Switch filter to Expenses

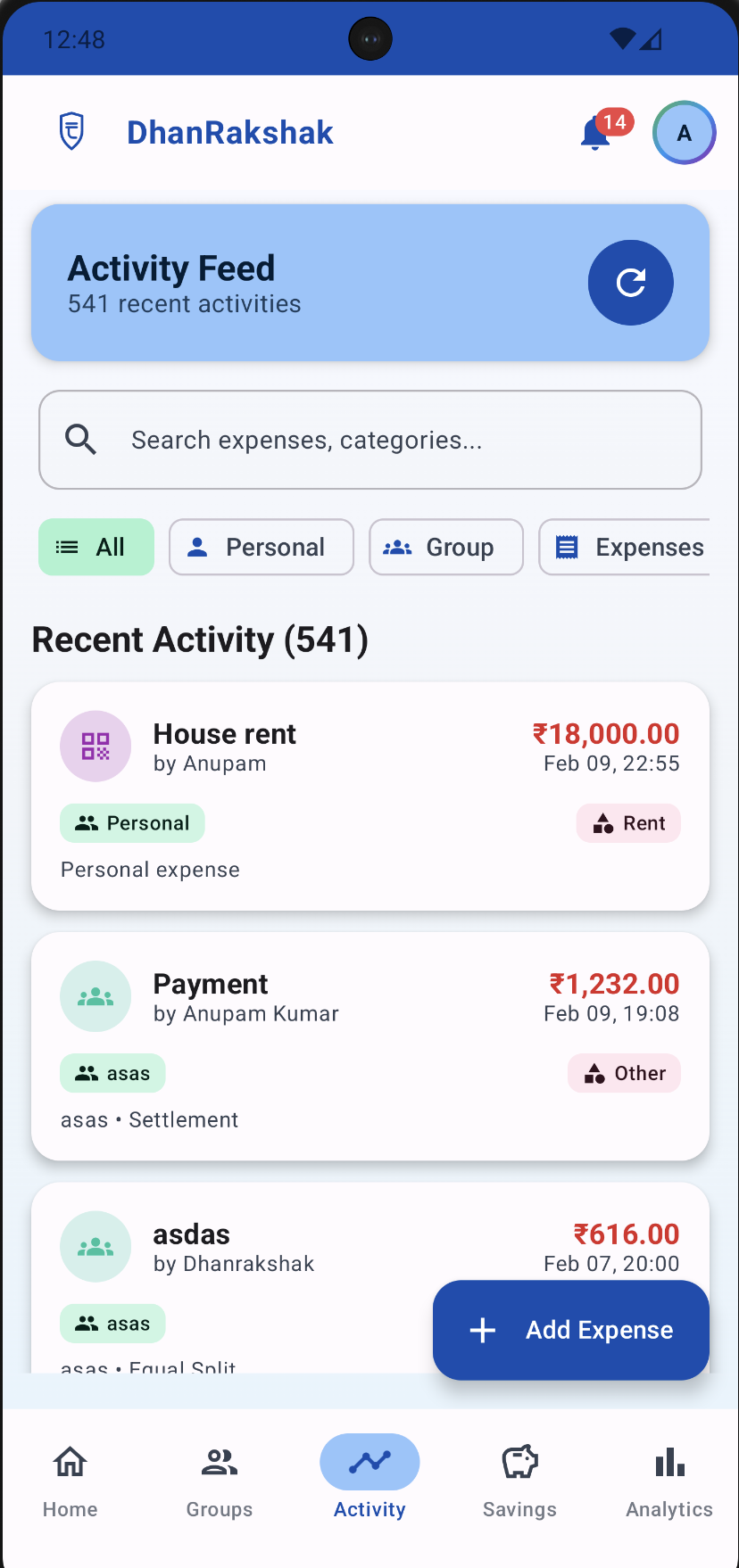pos(635,547)
